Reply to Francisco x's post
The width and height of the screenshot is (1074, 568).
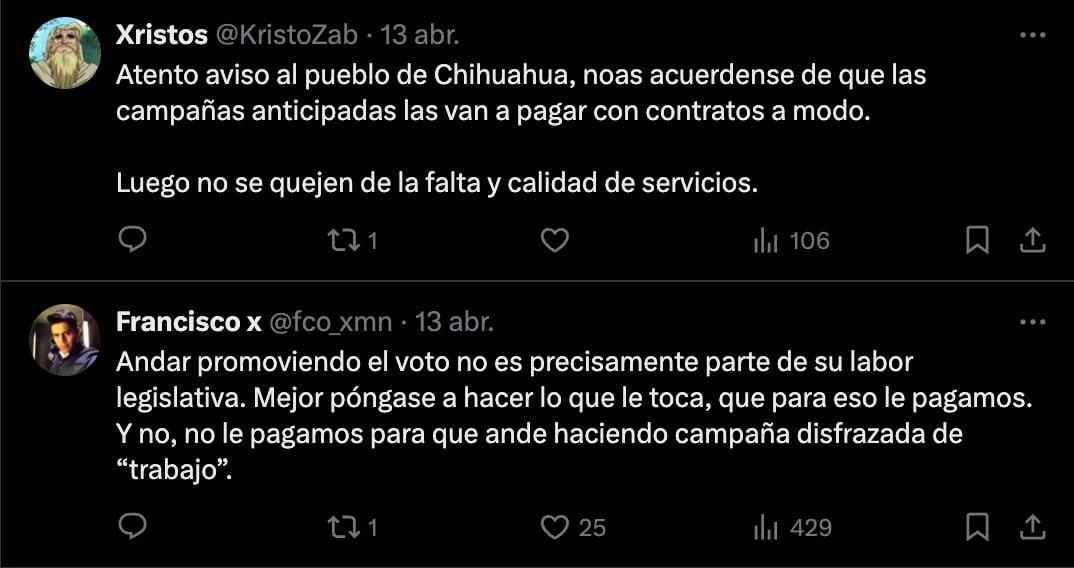point(133,526)
